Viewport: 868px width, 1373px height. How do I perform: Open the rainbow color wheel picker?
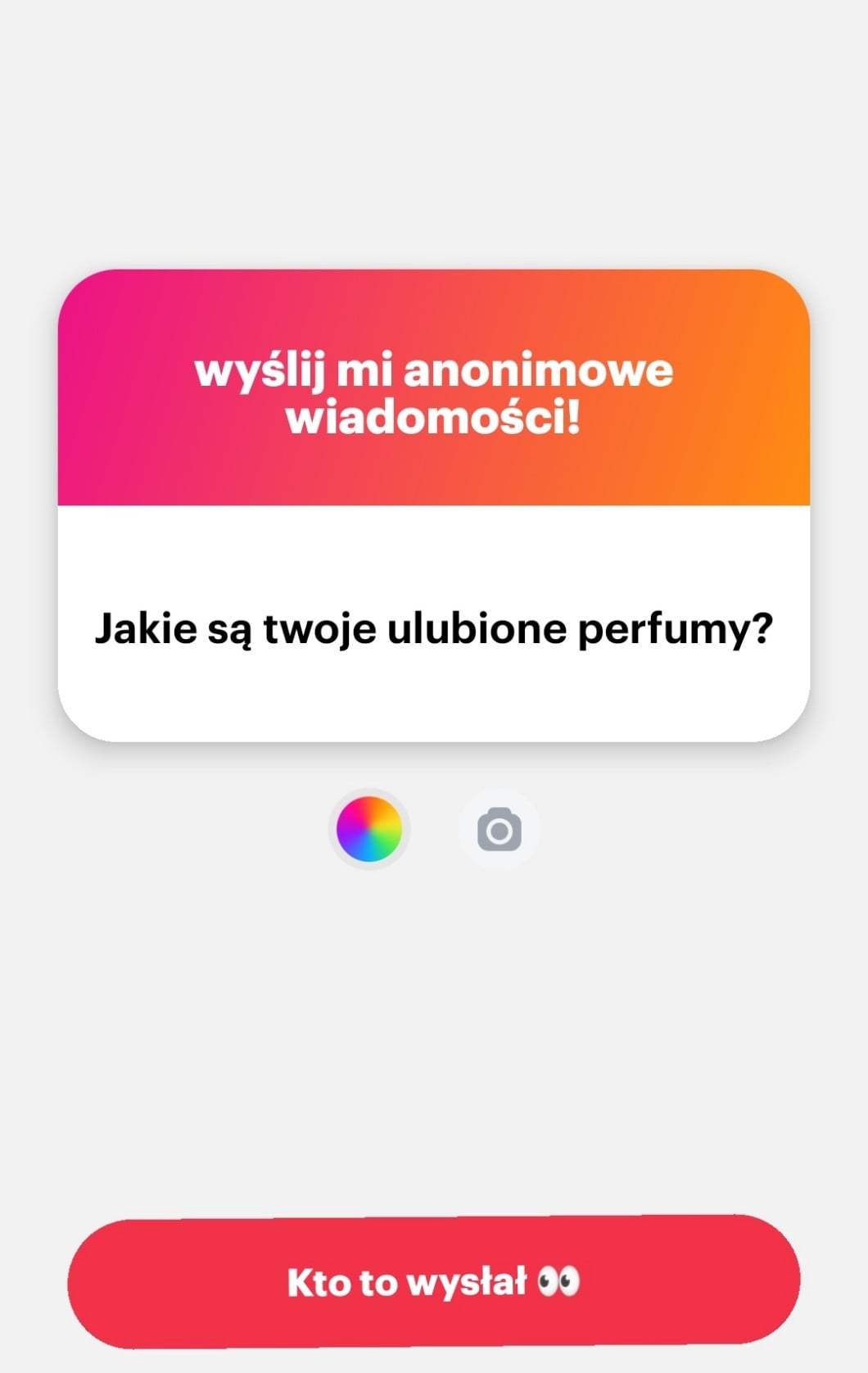[369, 829]
